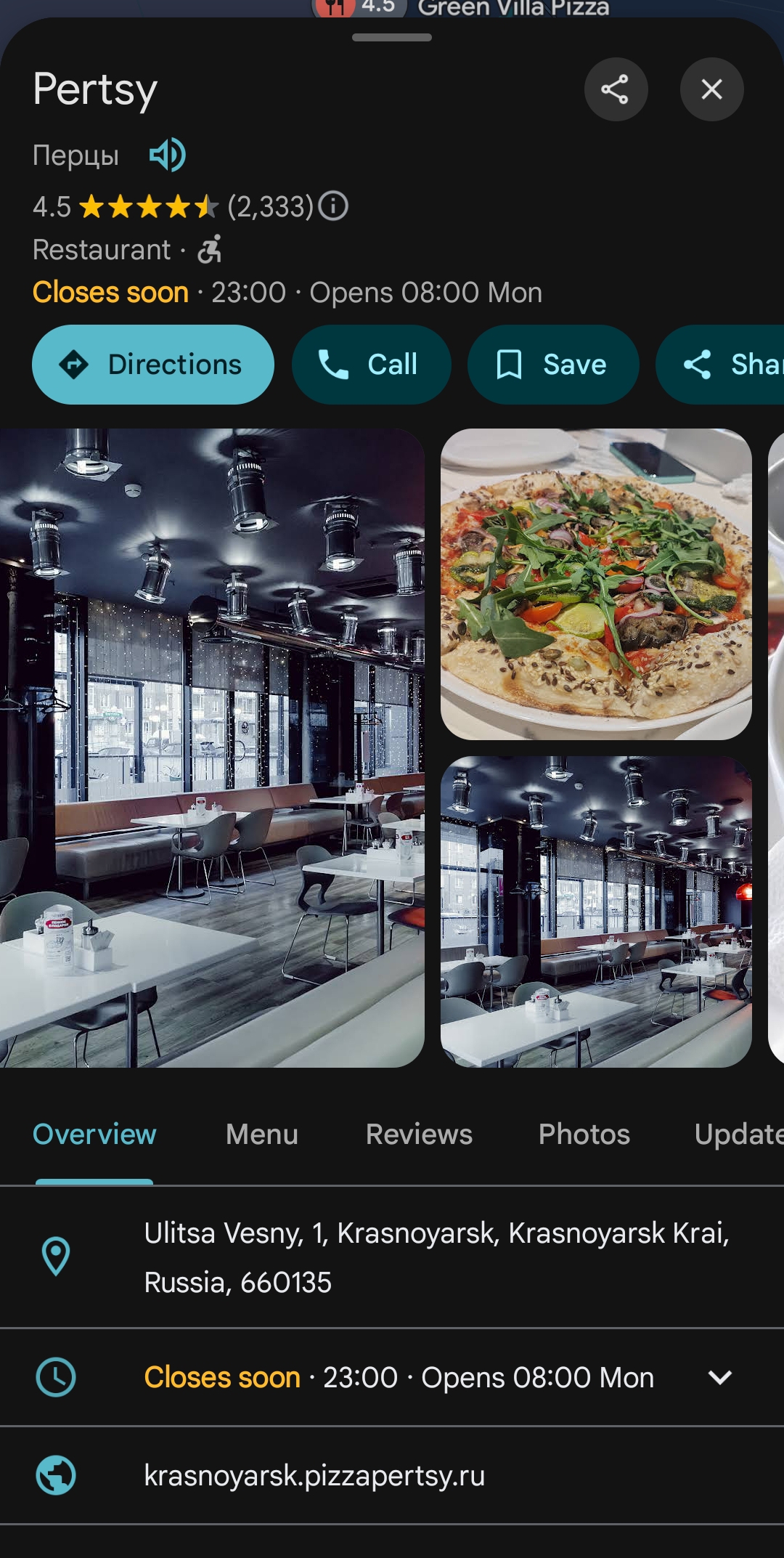The height and width of the screenshot is (1558, 784).
Task: Open the smaller dining room photo
Action: [x=596, y=912]
